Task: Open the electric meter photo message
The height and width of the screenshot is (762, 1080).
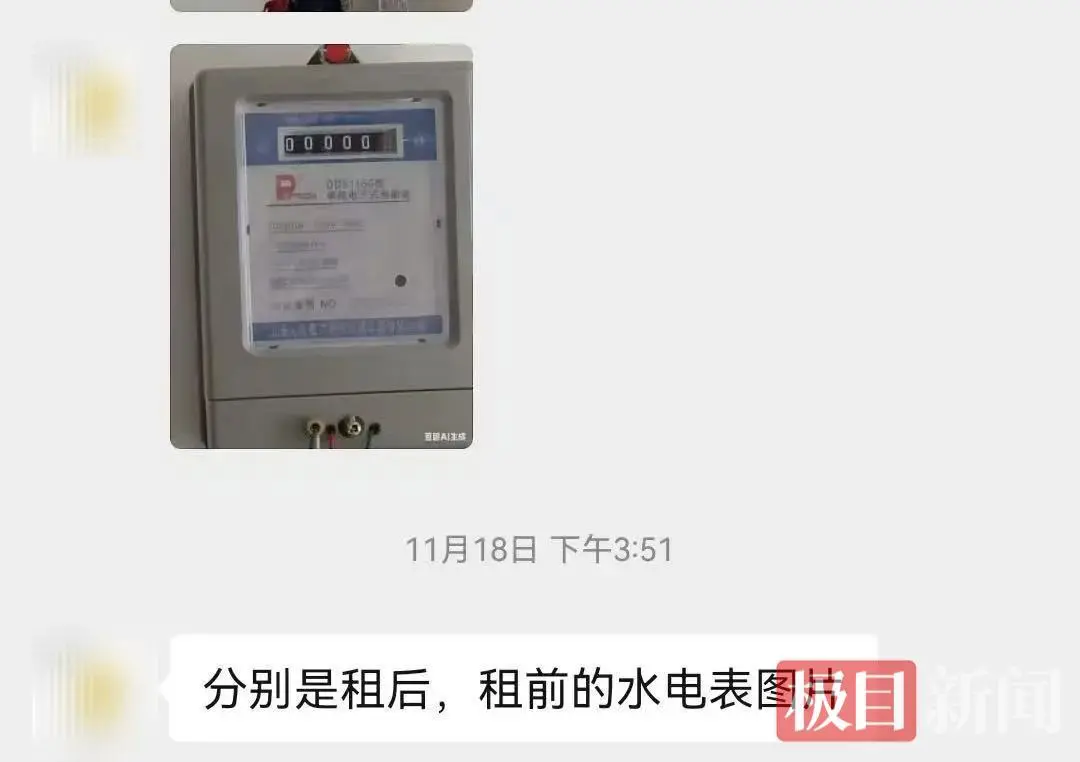Action: click(x=321, y=246)
